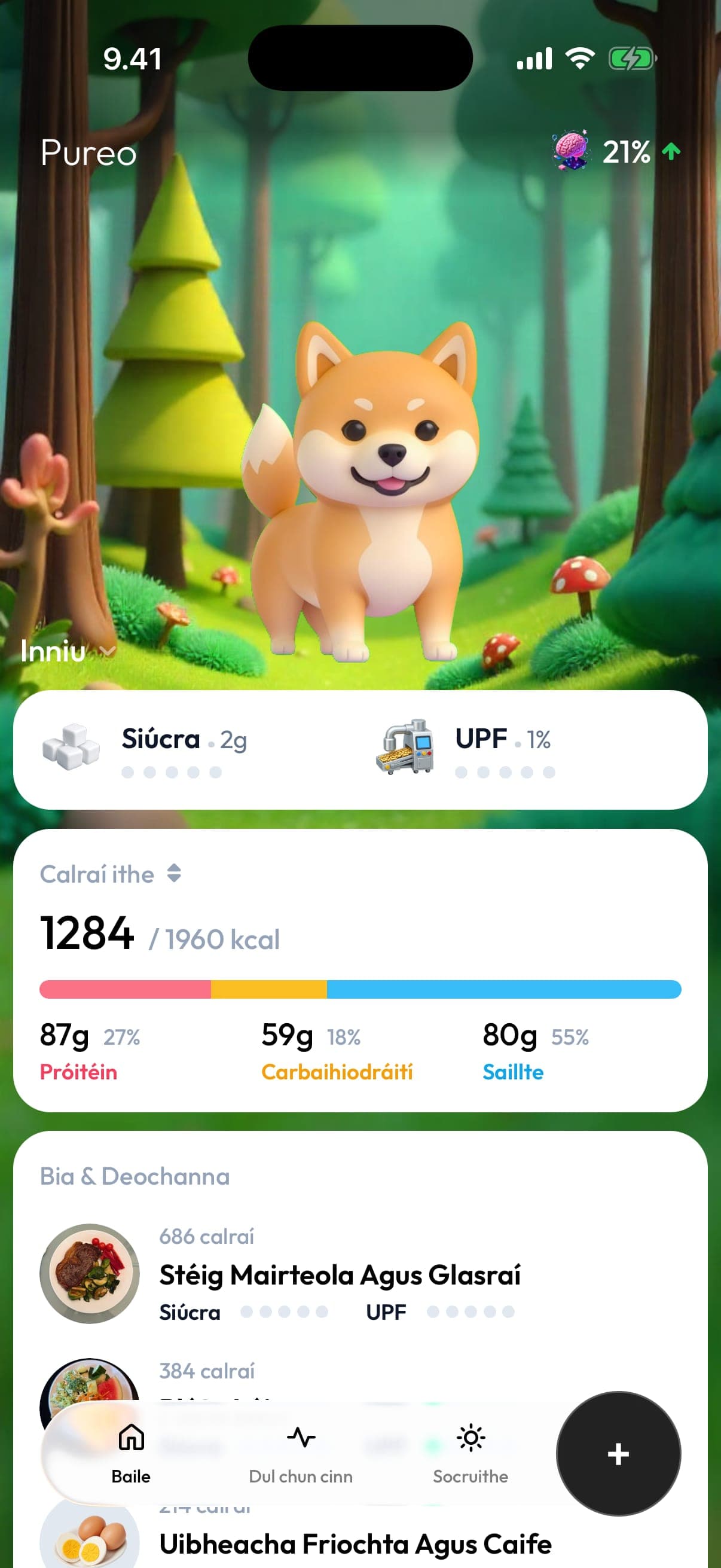The width and height of the screenshot is (721, 1568).
Task: Toggle the Calraí ithe view selector
Action: 111,874
